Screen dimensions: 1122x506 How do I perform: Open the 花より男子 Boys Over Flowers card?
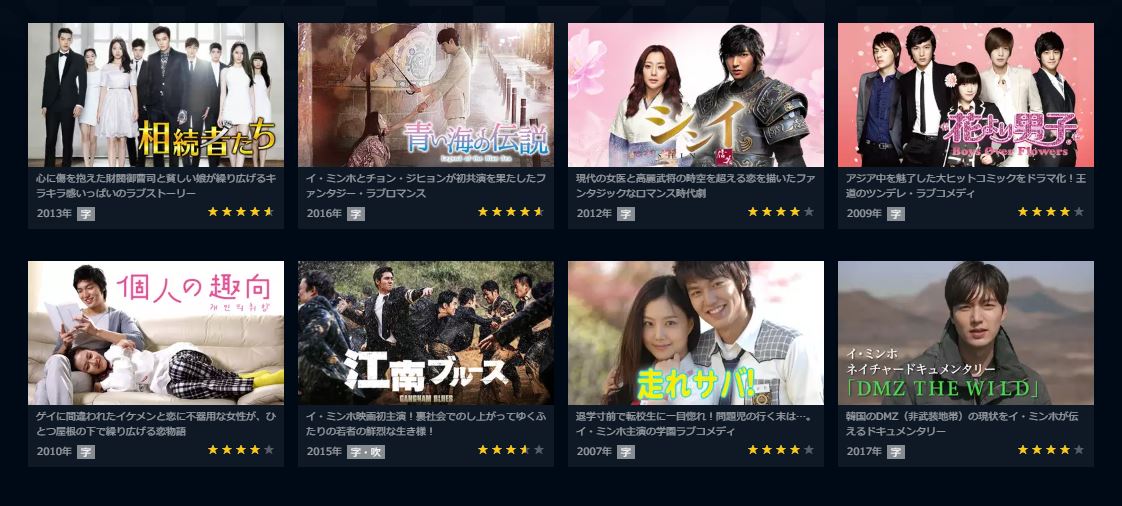966,96
